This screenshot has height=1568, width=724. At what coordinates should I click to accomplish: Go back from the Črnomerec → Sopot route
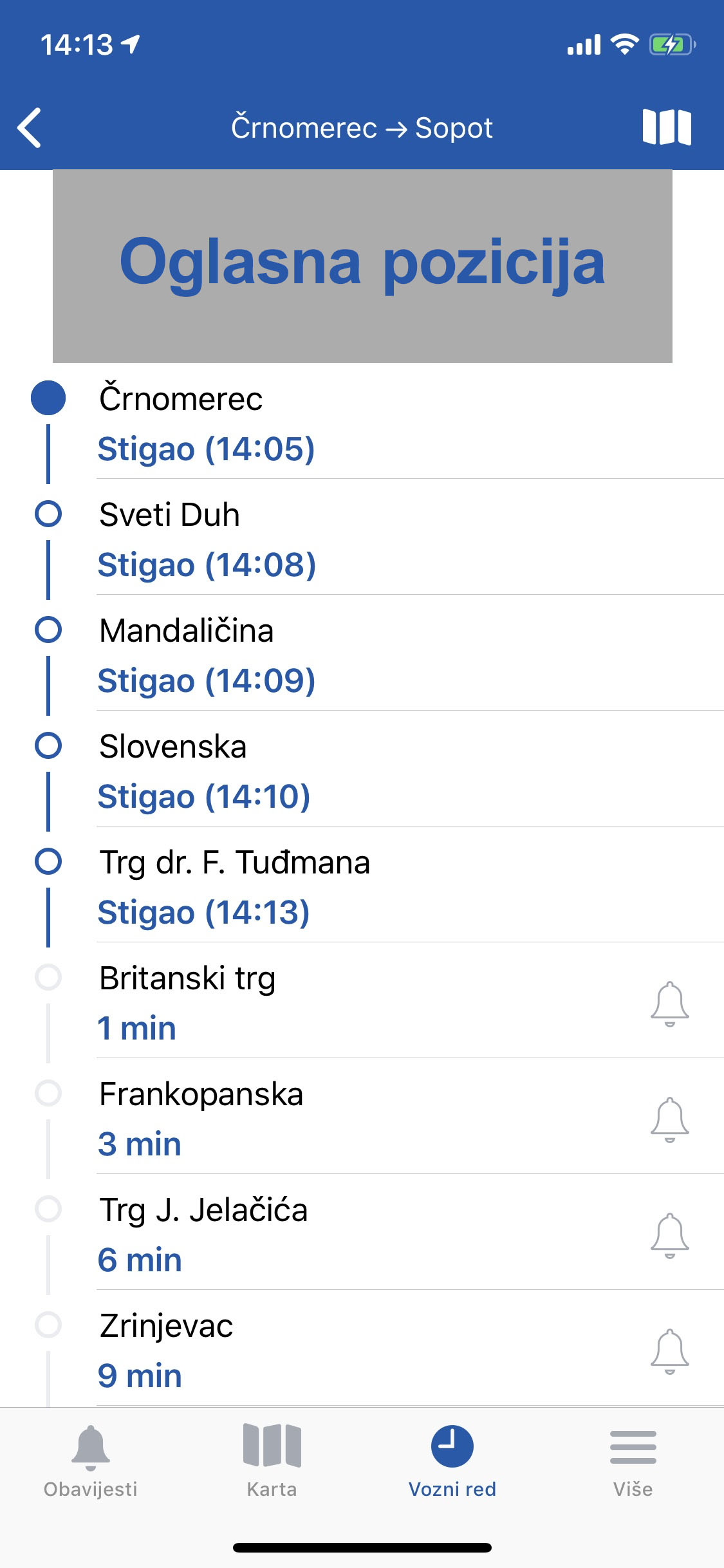point(30,127)
